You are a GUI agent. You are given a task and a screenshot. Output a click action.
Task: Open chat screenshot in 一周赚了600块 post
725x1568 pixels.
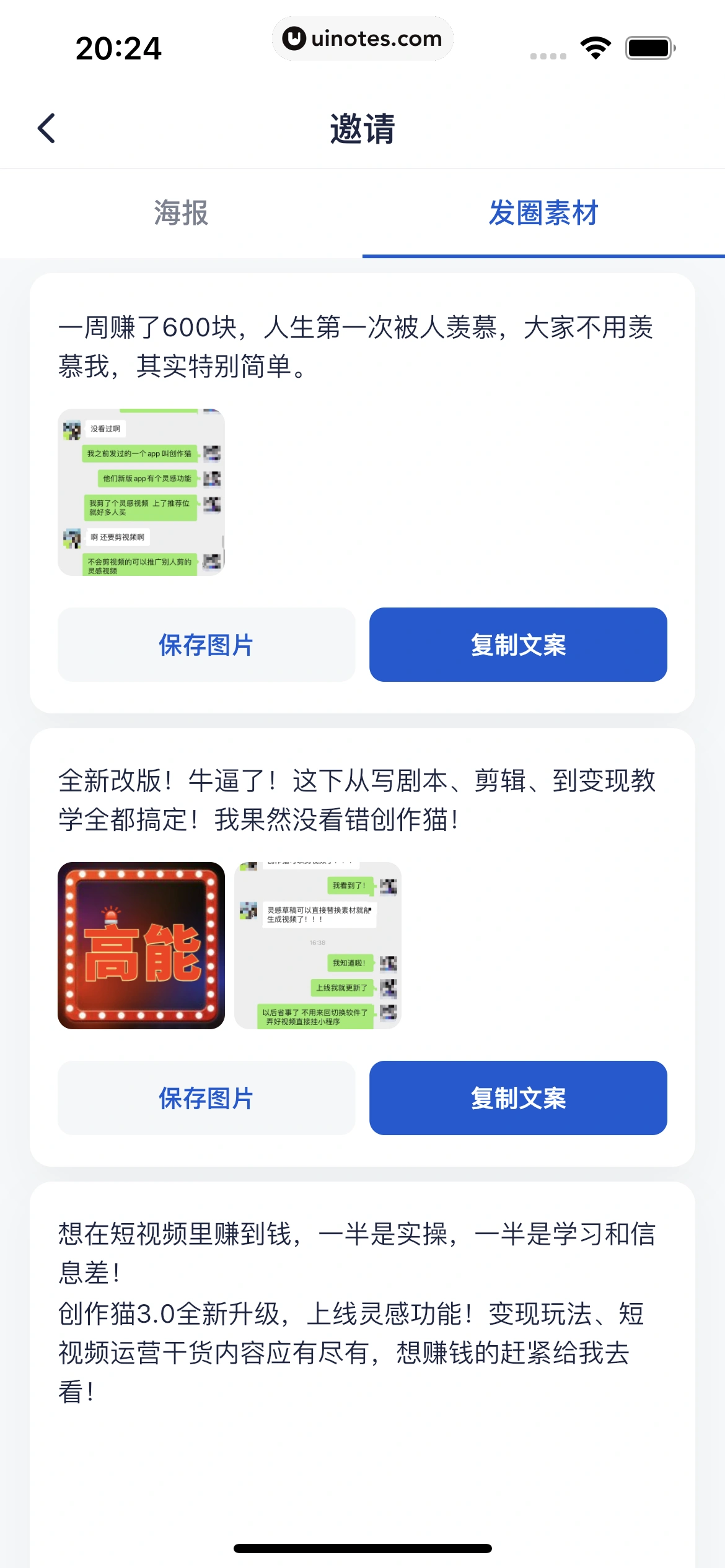[x=141, y=492]
